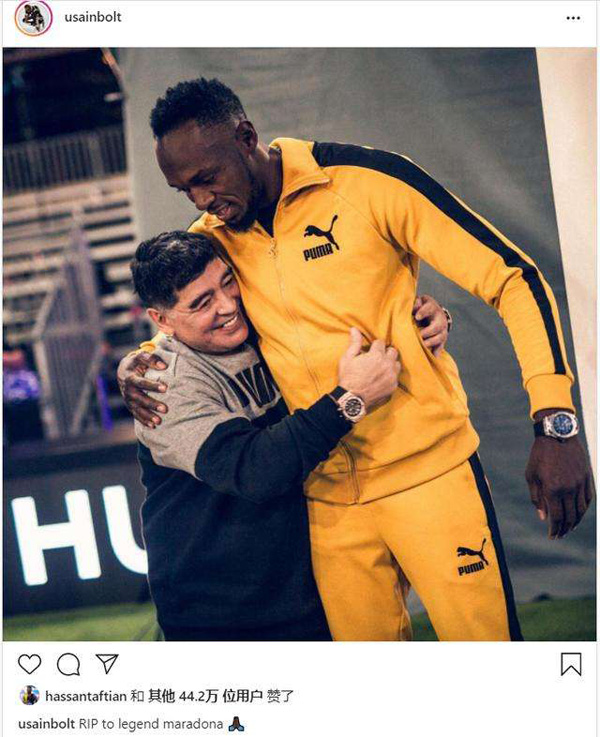The width and height of the screenshot is (600, 737).
Task: Open the post overflow menu
Action: (x=572, y=18)
